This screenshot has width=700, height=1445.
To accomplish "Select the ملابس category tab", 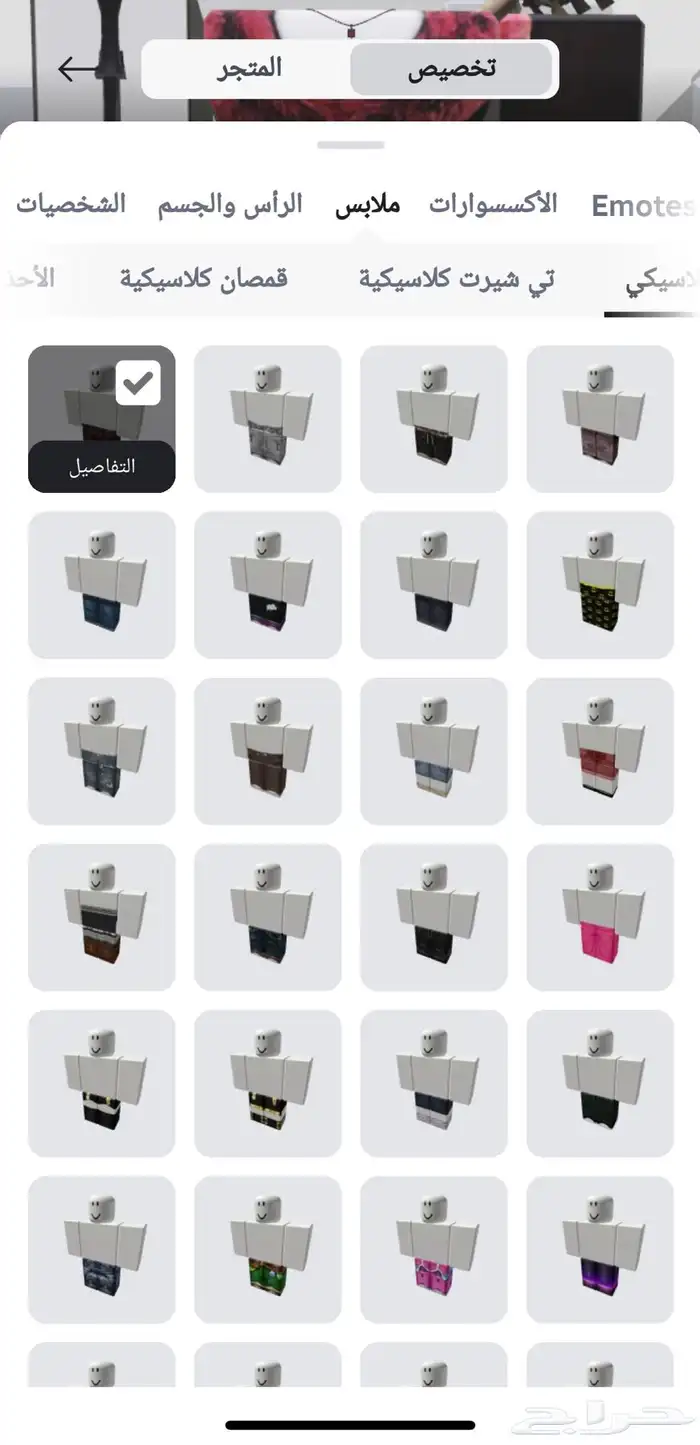I will click(x=367, y=205).
